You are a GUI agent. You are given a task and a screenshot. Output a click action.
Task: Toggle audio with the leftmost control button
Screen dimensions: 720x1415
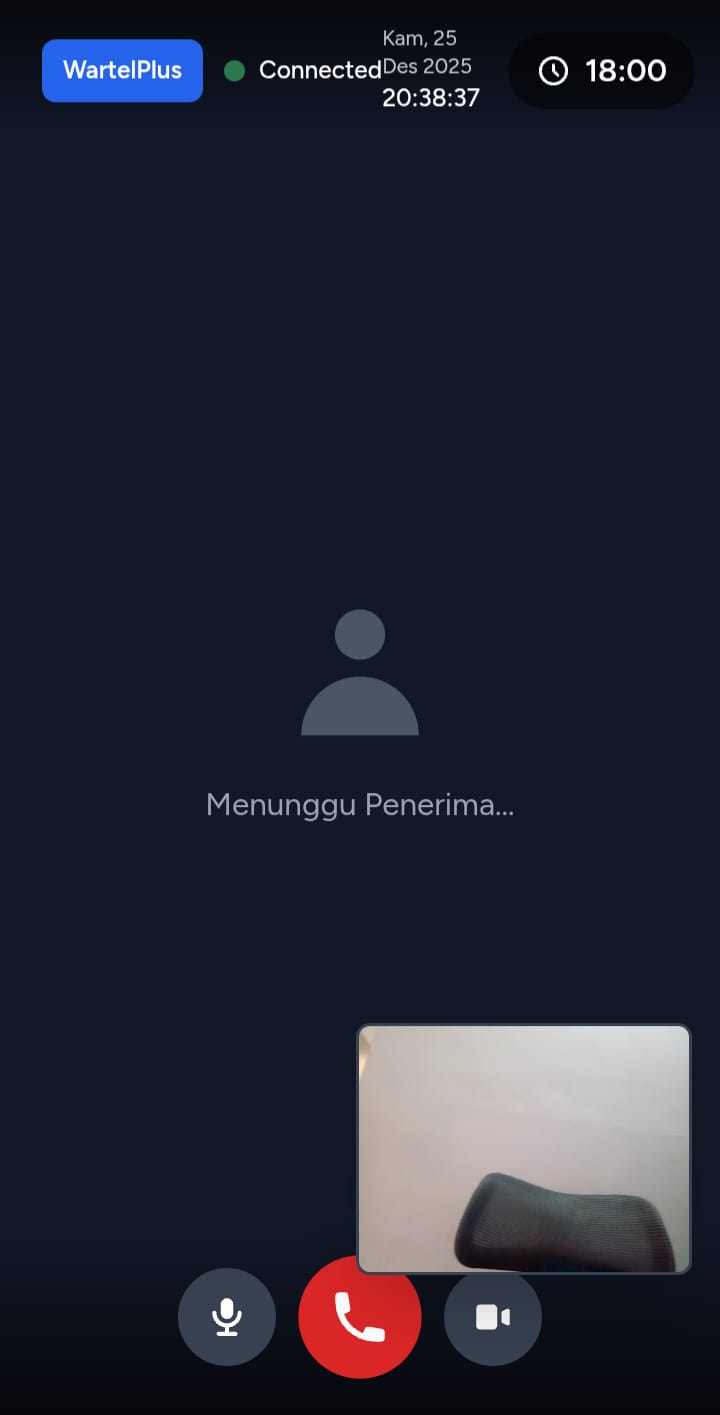pos(227,1316)
